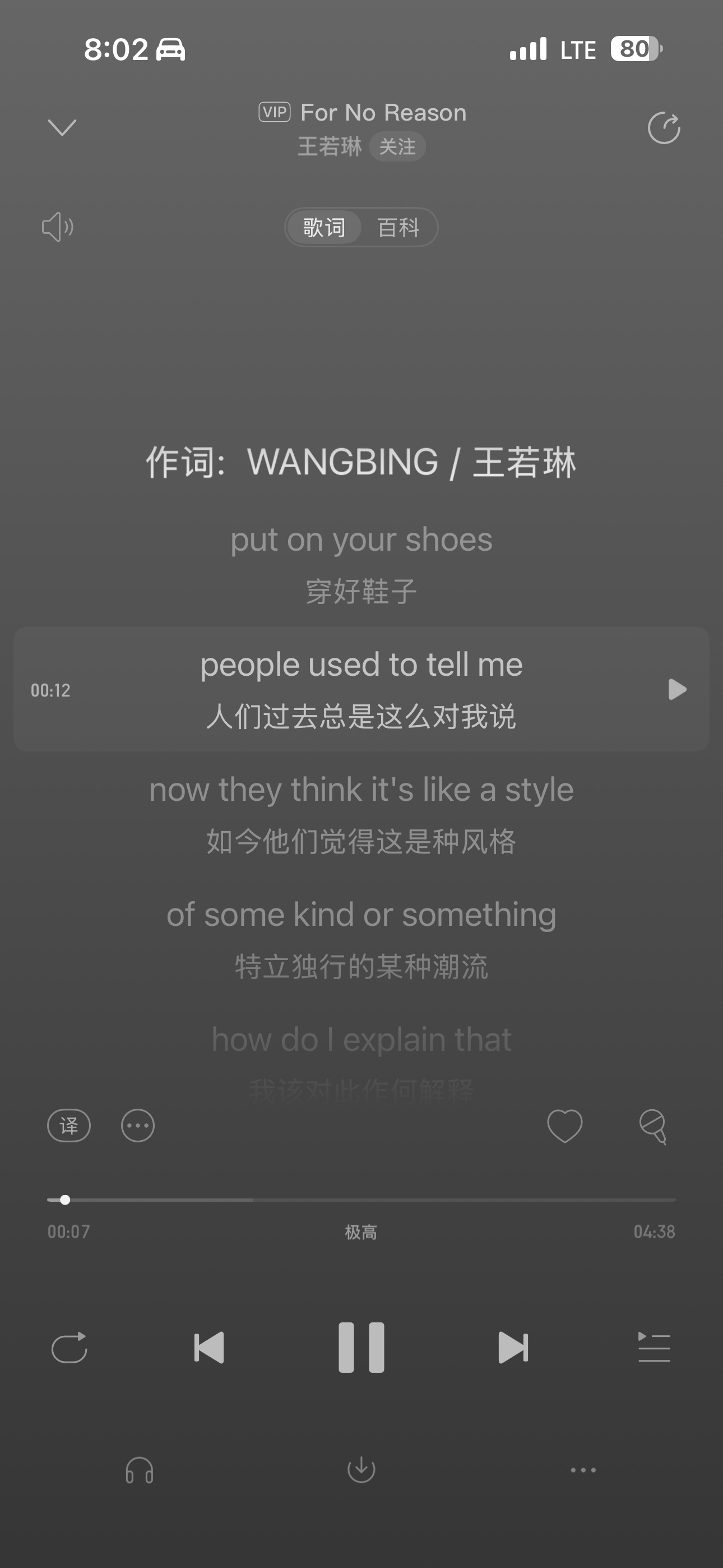This screenshot has height=1568, width=723.
Task: Open the play queue list
Action: point(654,1347)
